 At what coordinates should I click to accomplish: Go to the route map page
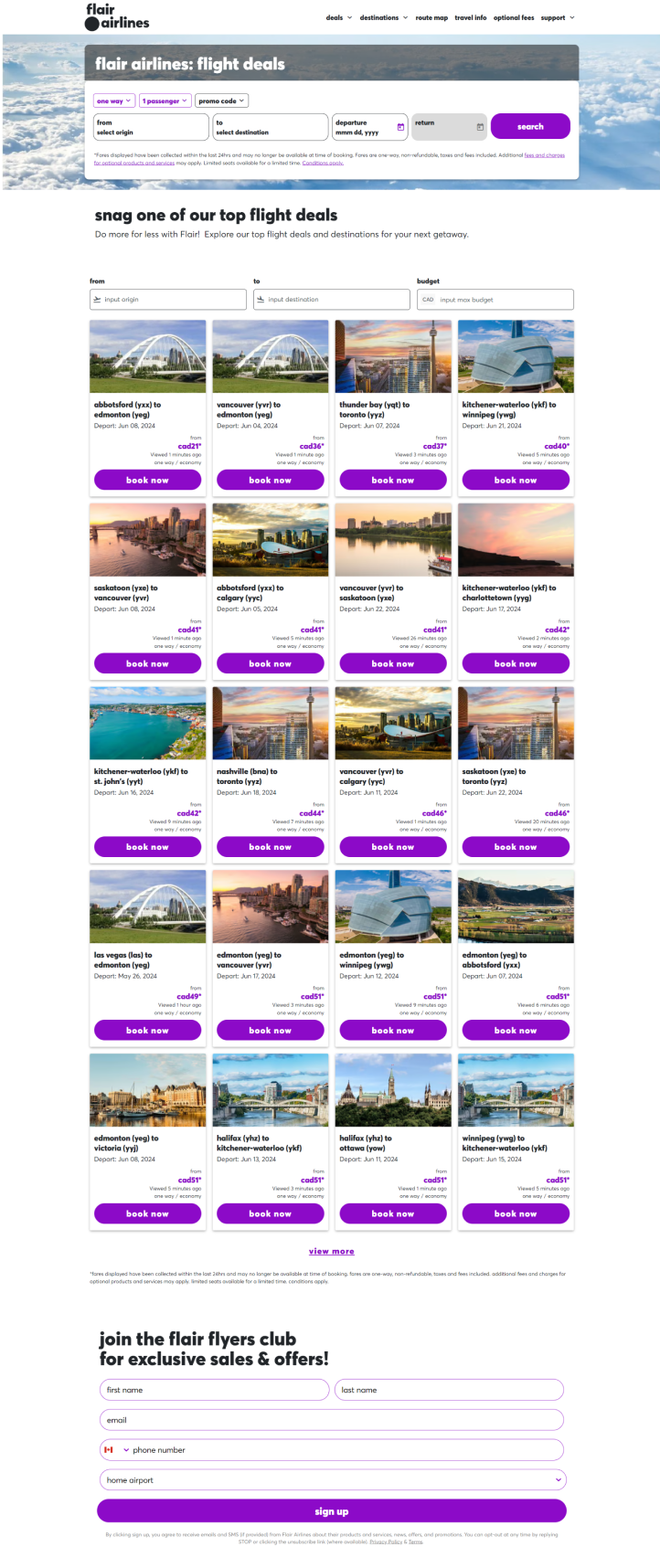tap(431, 17)
